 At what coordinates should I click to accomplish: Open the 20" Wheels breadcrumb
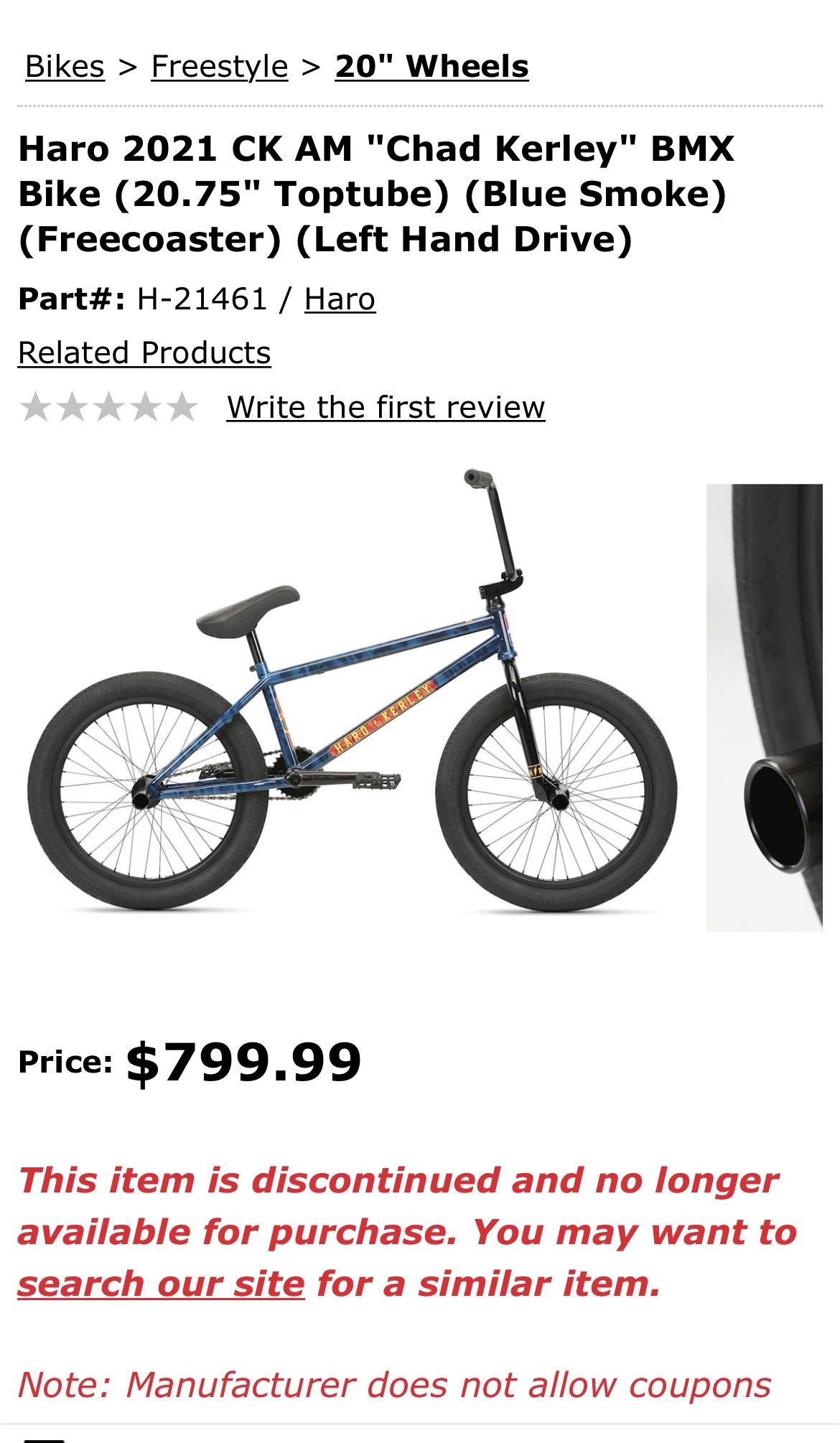(x=431, y=67)
